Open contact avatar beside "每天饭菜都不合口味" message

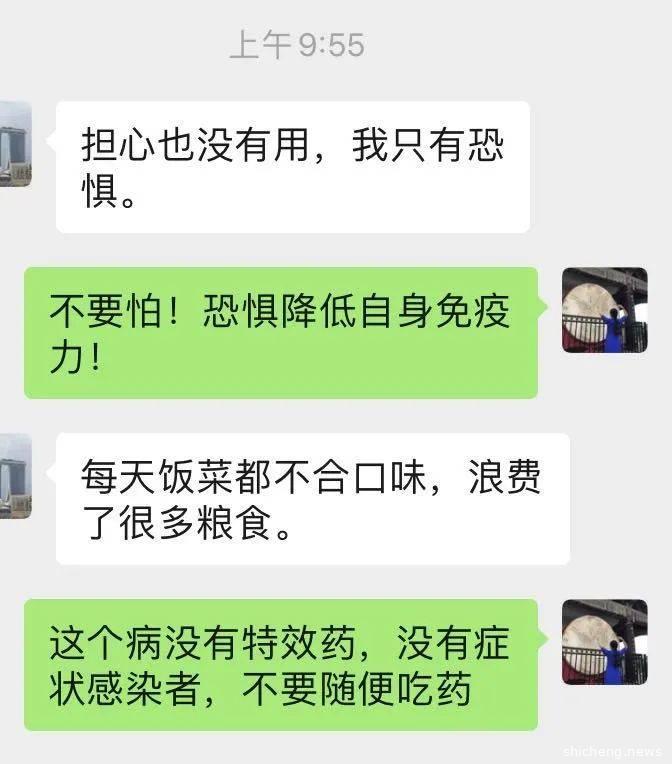tap(14, 475)
